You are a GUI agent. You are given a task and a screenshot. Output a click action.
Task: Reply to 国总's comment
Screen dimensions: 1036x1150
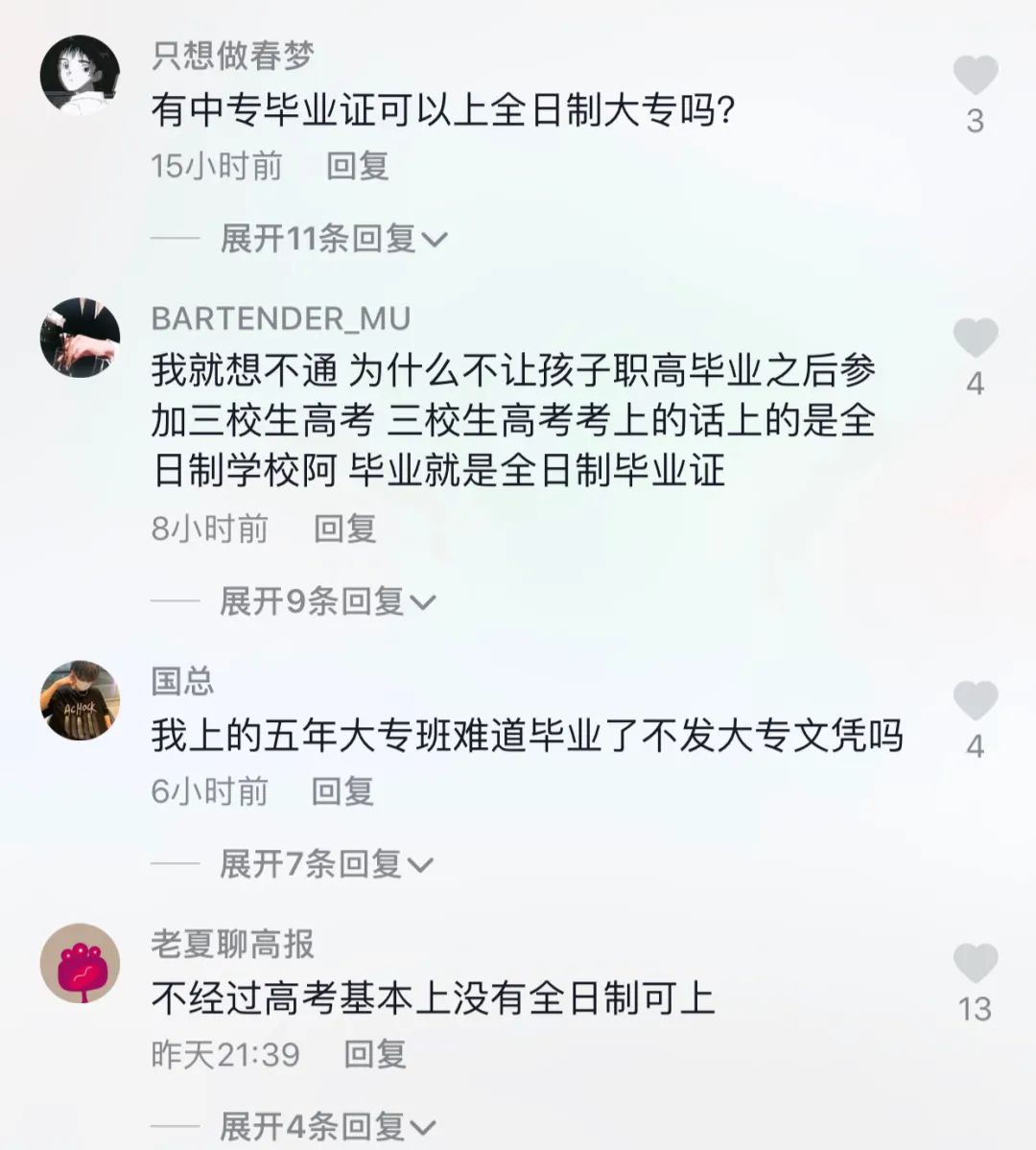(341, 791)
